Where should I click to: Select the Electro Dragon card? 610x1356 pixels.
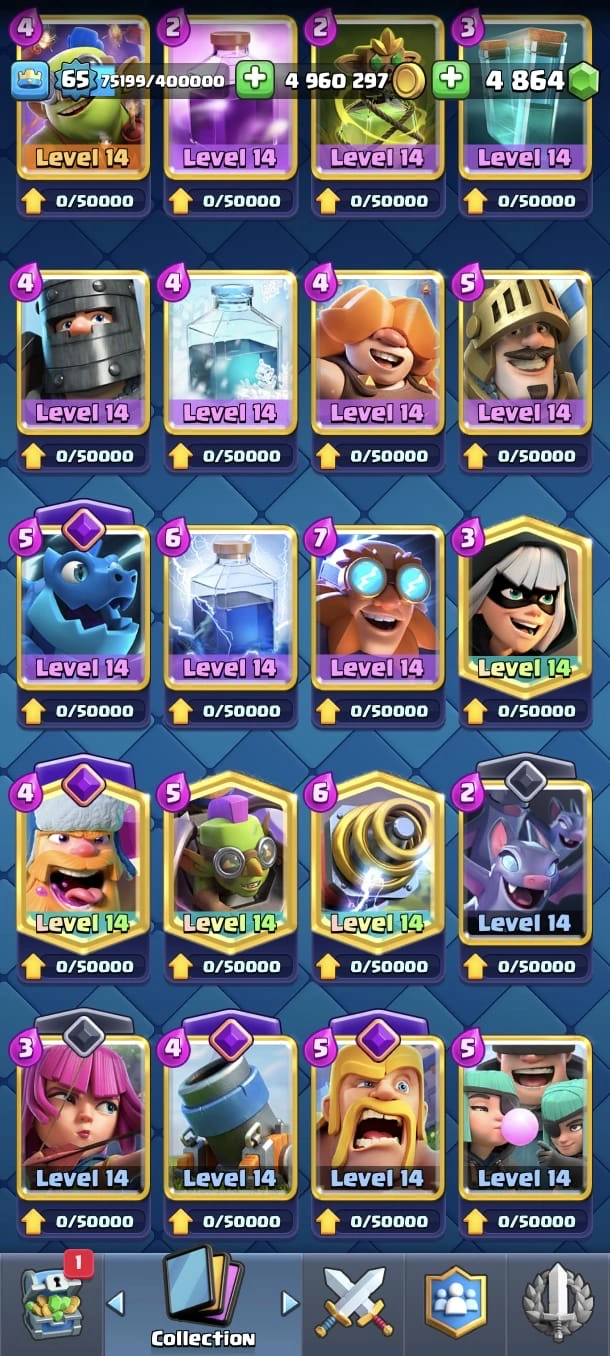[83, 607]
